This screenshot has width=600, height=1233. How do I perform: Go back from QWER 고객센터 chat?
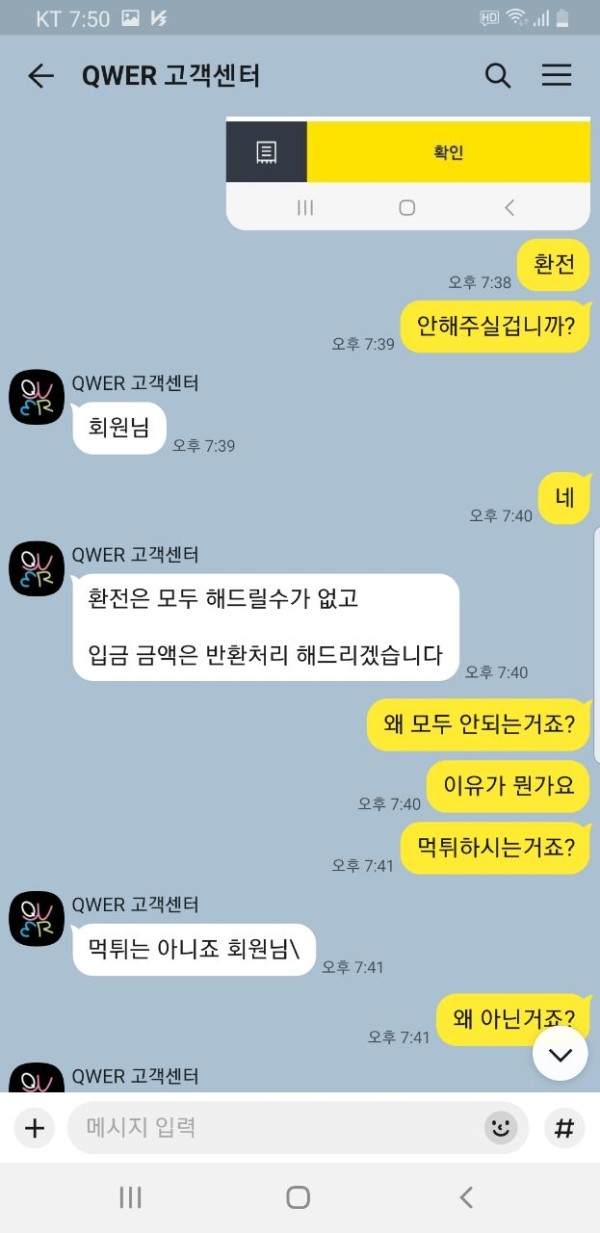tap(41, 76)
